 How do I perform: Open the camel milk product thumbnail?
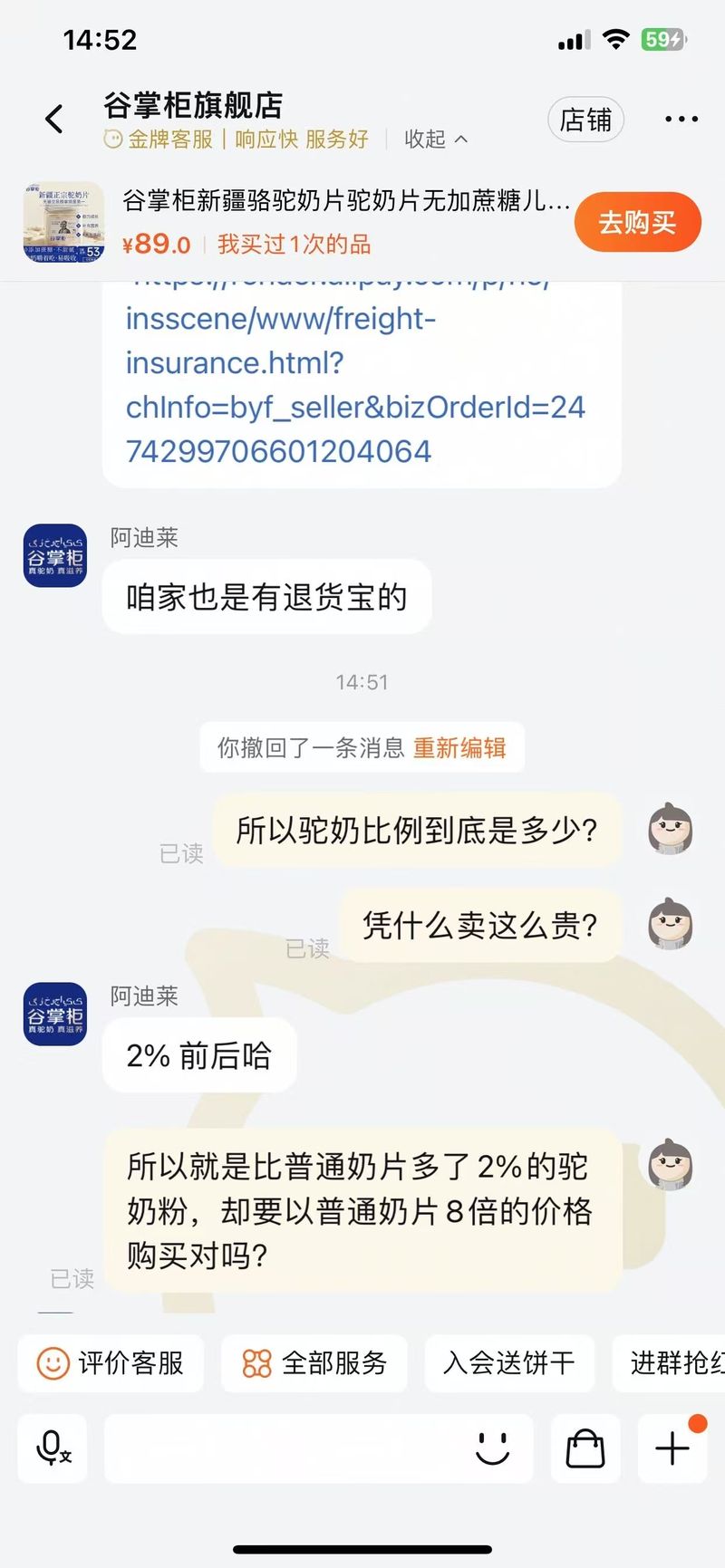tap(63, 222)
